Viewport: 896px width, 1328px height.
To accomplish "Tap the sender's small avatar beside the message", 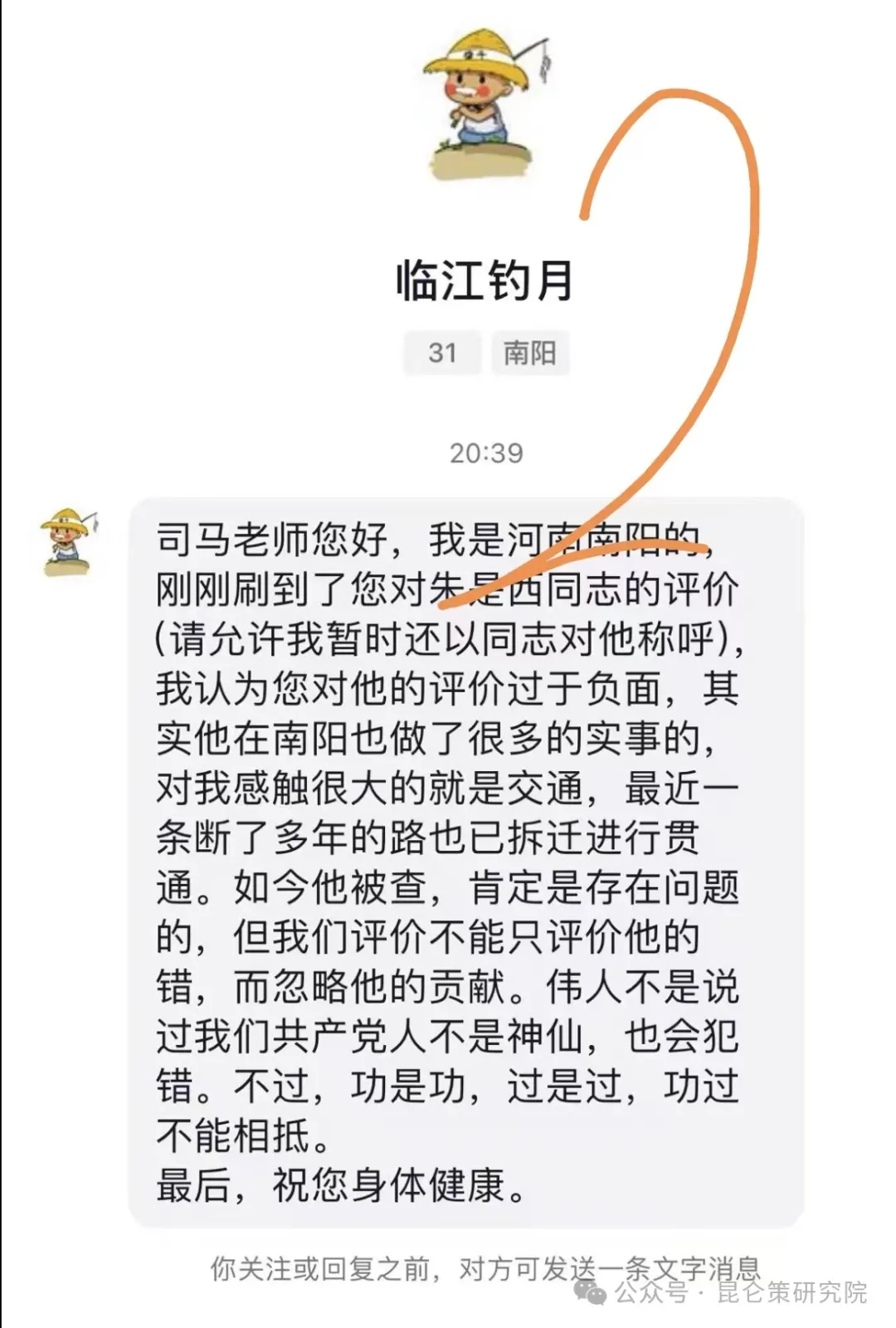I will [69, 542].
